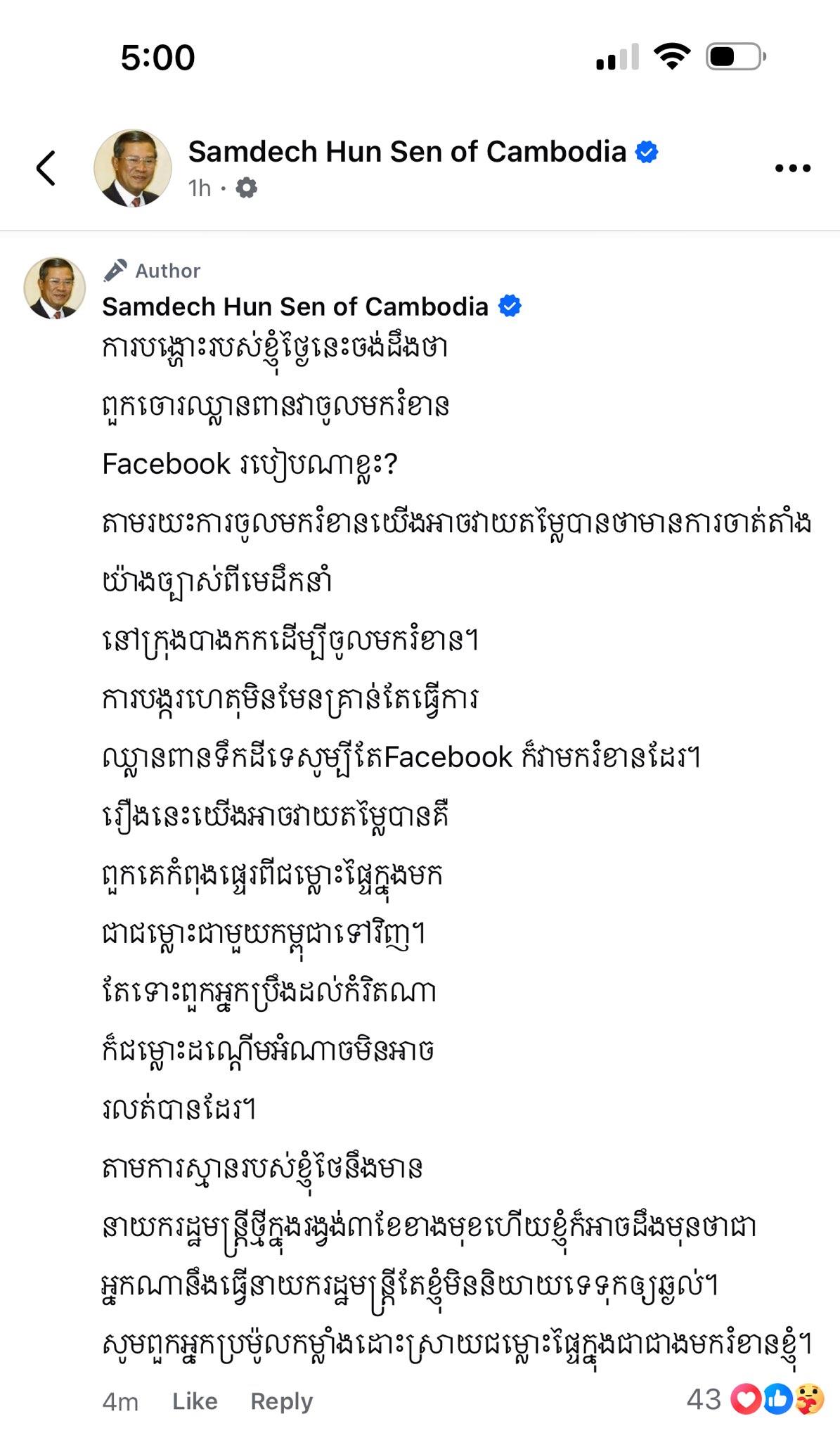
Task: Open the comment author's profile picture
Action: (55, 288)
